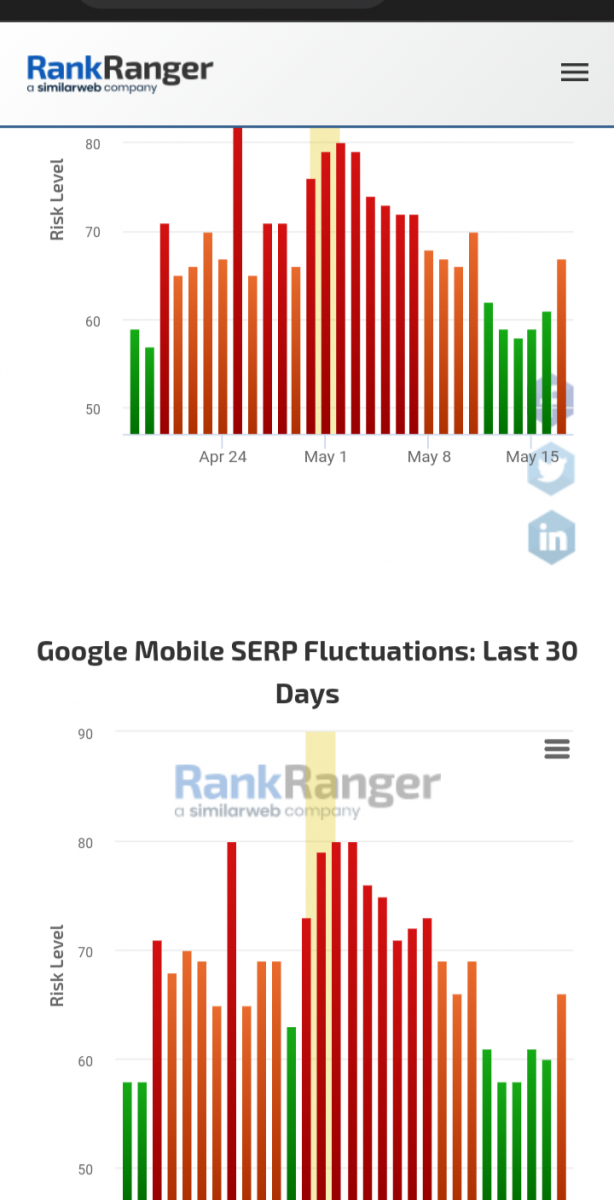This screenshot has width=614, height=1200.
Task: Open the mobile chart context menu
Action: point(557,749)
